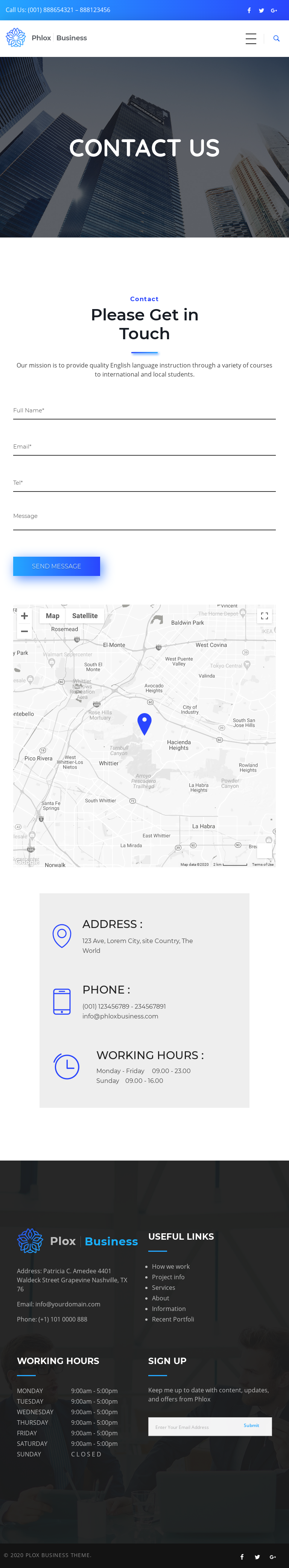Tap the Message text area
The height and width of the screenshot is (1568, 289).
pyautogui.click(x=144, y=517)
